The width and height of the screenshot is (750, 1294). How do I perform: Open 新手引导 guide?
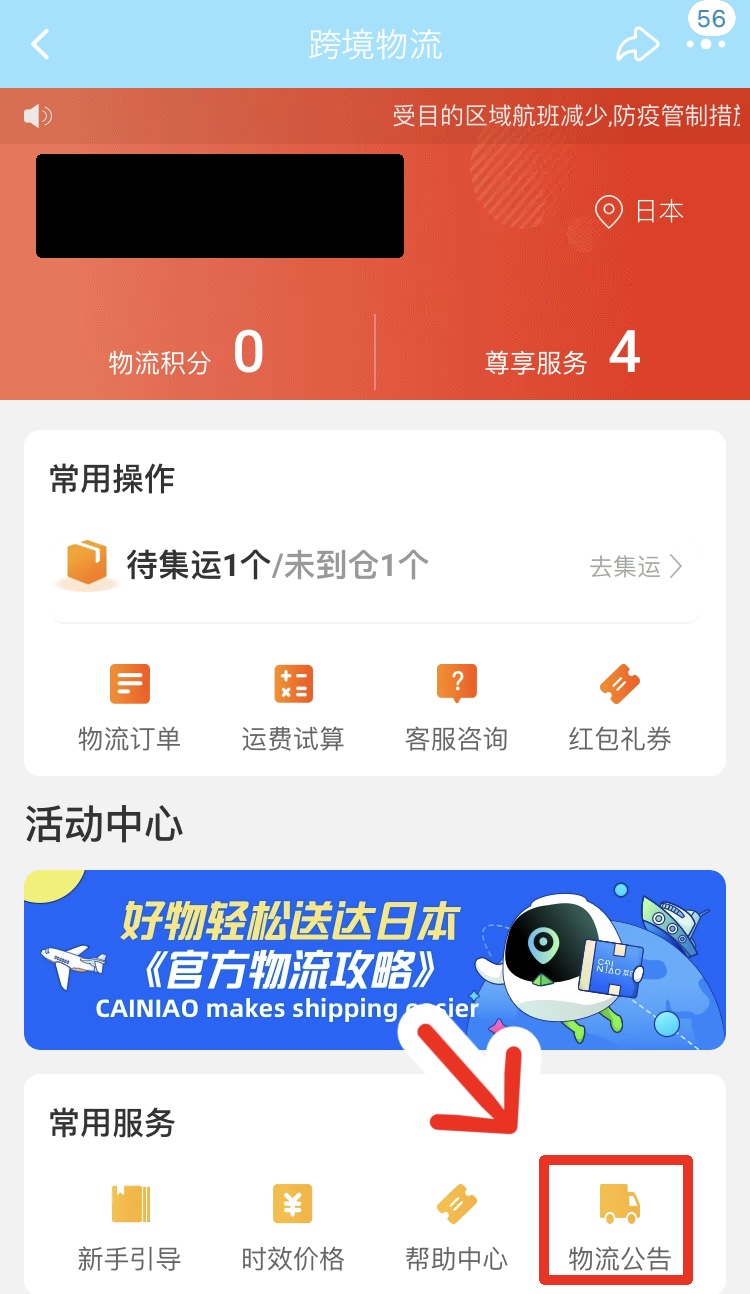point(129,1227)
